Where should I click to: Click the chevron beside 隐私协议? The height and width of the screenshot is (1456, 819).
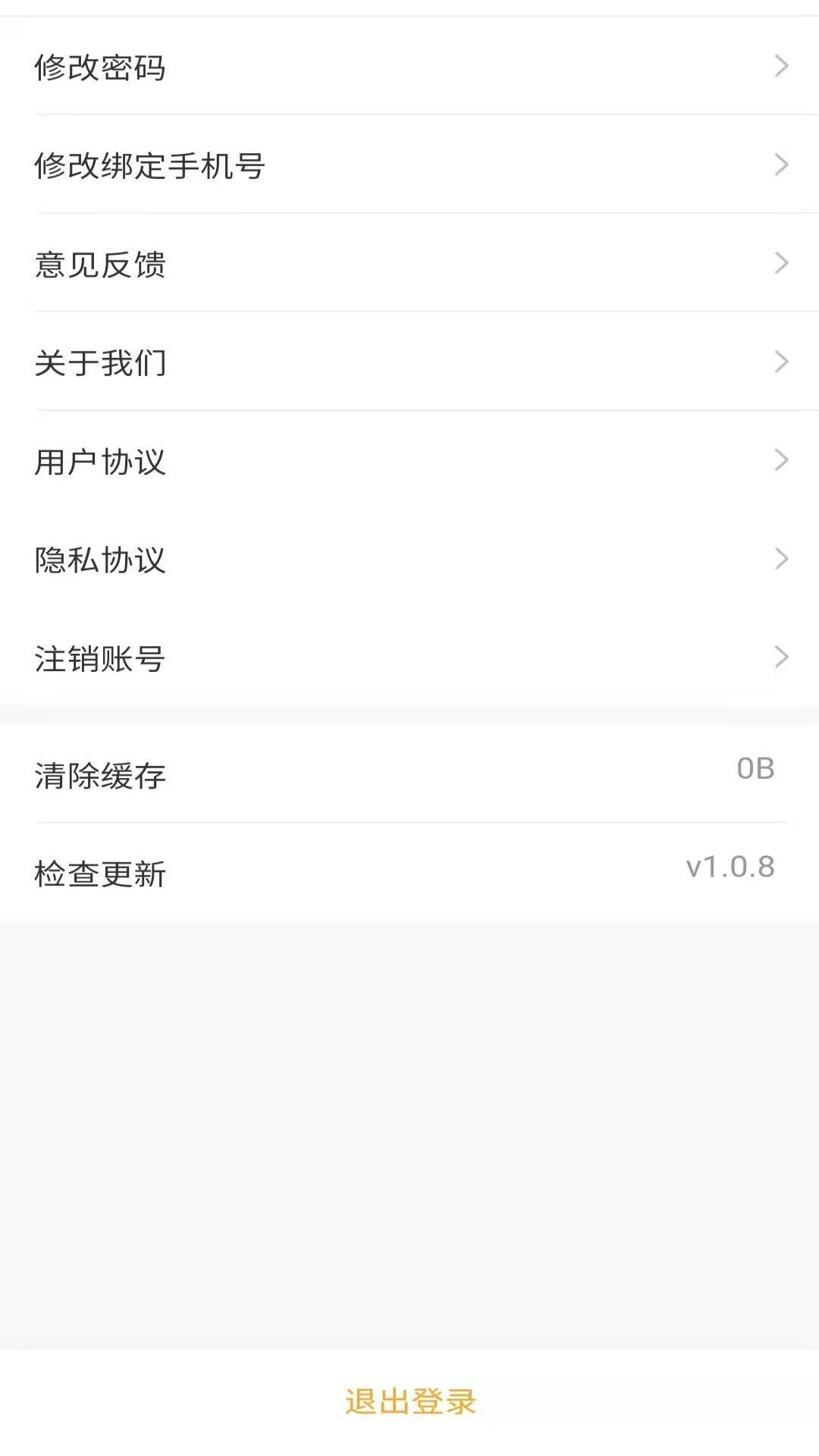[x=782, y=559]
